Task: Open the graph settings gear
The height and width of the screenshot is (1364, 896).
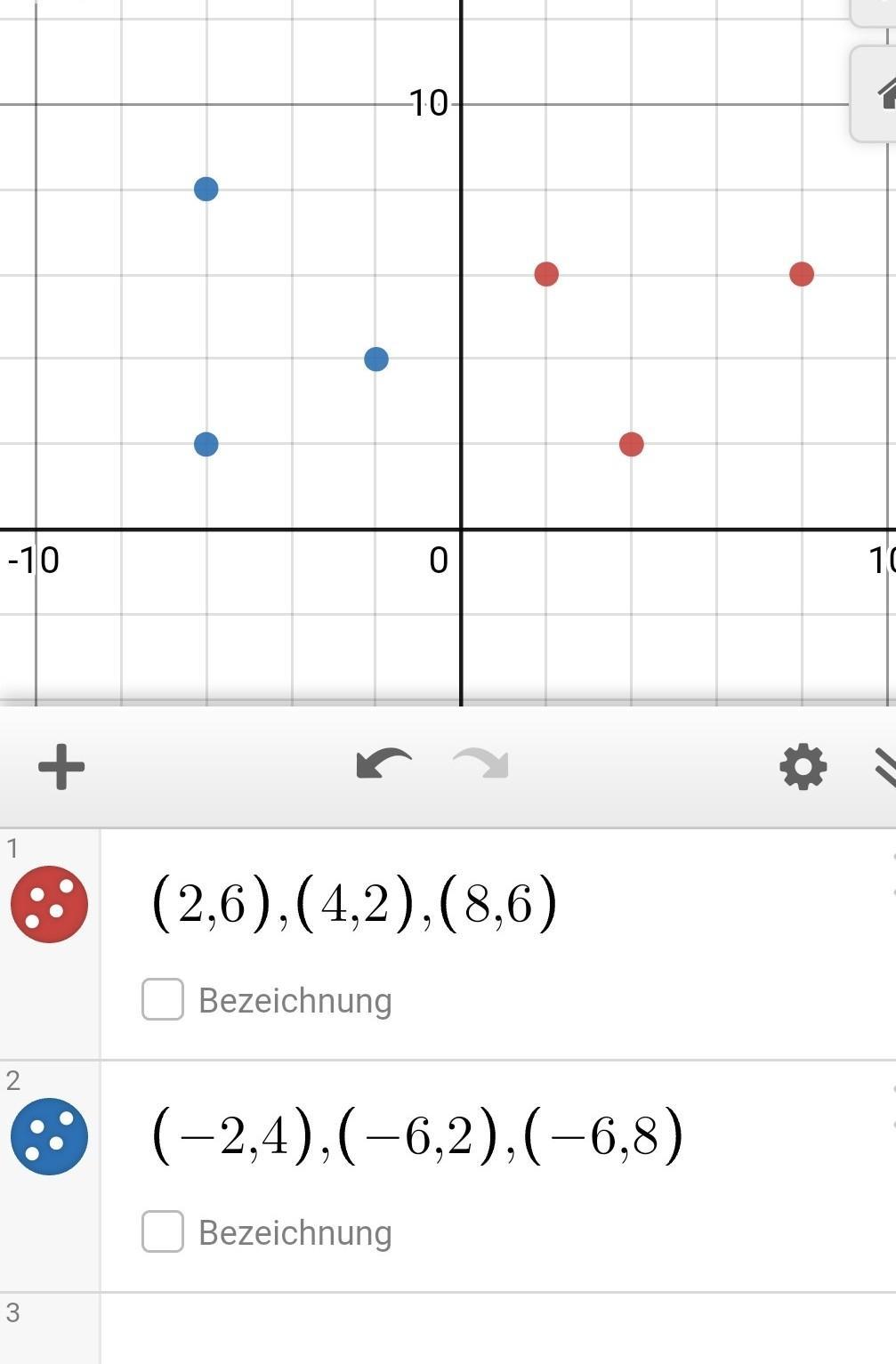Action: pos(803,767)
